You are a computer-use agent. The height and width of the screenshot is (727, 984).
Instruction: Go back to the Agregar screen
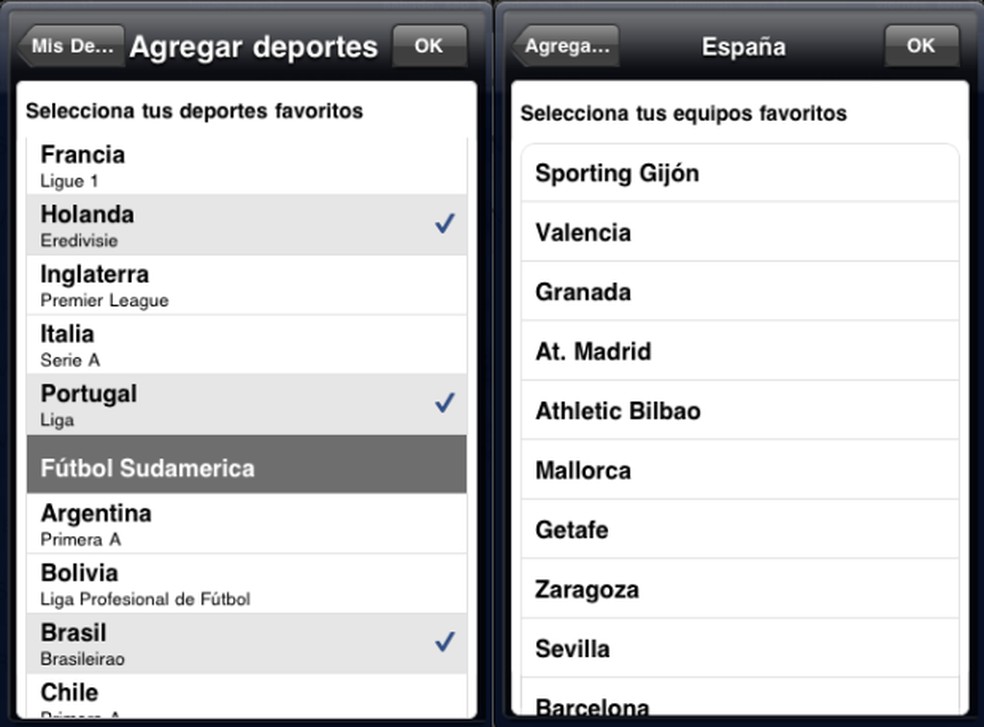(x=565, y=46)
